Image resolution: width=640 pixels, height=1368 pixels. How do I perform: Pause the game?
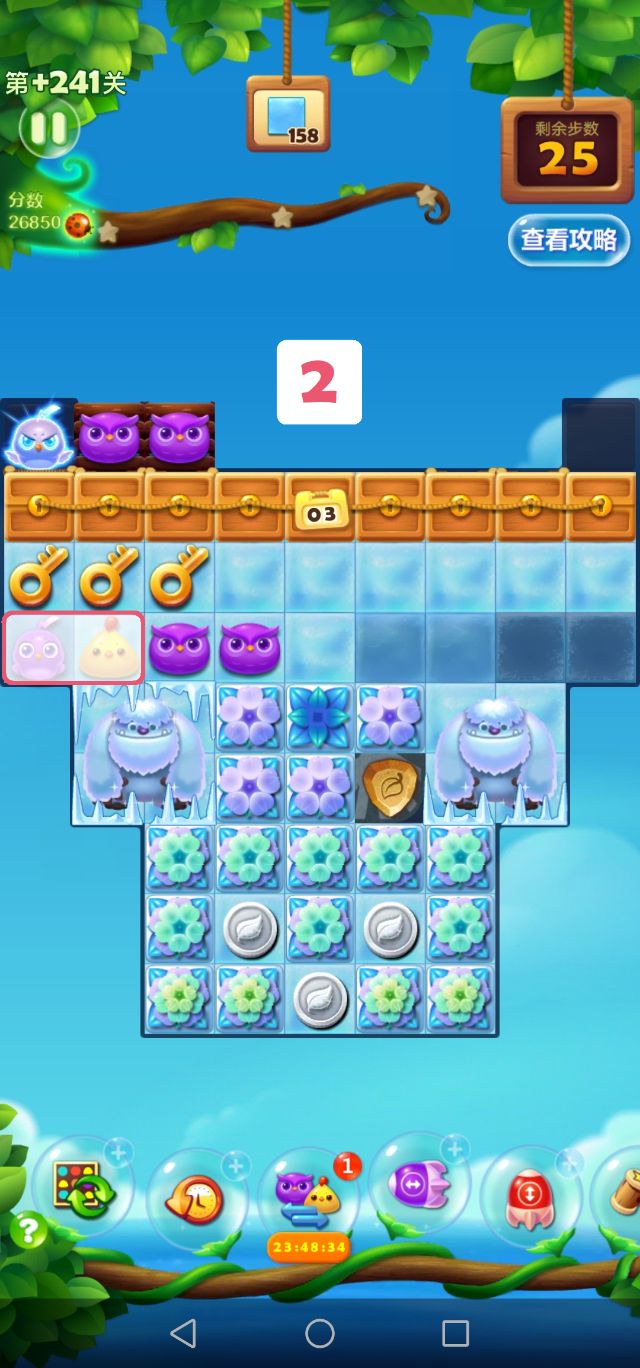[x=46, y=127]
